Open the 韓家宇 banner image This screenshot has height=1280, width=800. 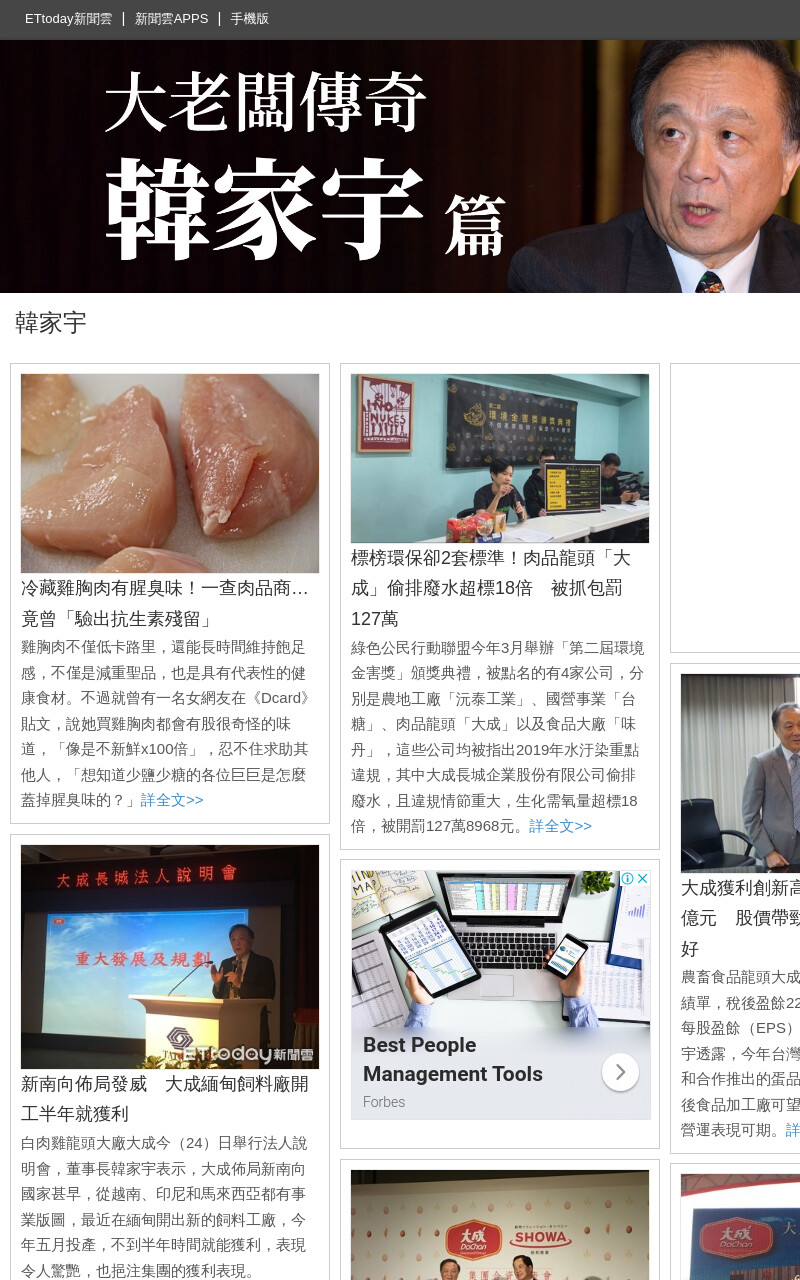tap(400, 166)
